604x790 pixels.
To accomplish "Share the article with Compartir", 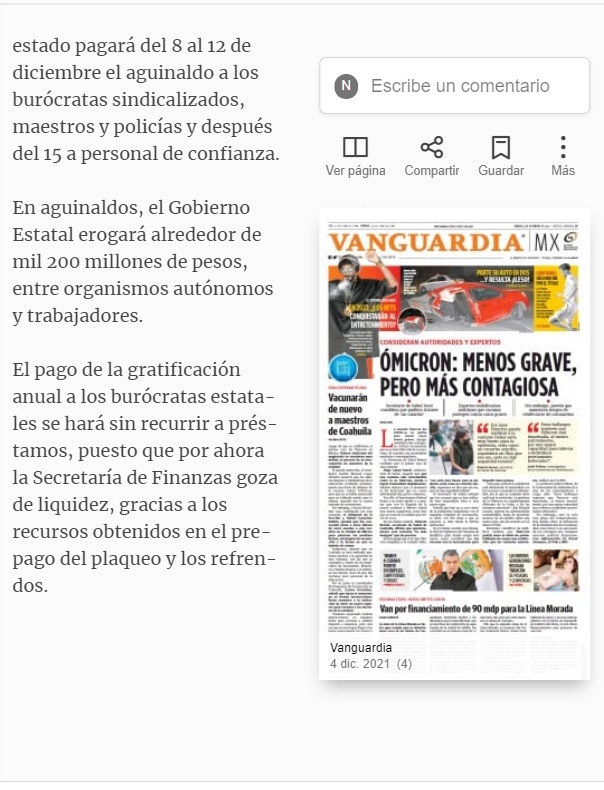I will (432, 156).
